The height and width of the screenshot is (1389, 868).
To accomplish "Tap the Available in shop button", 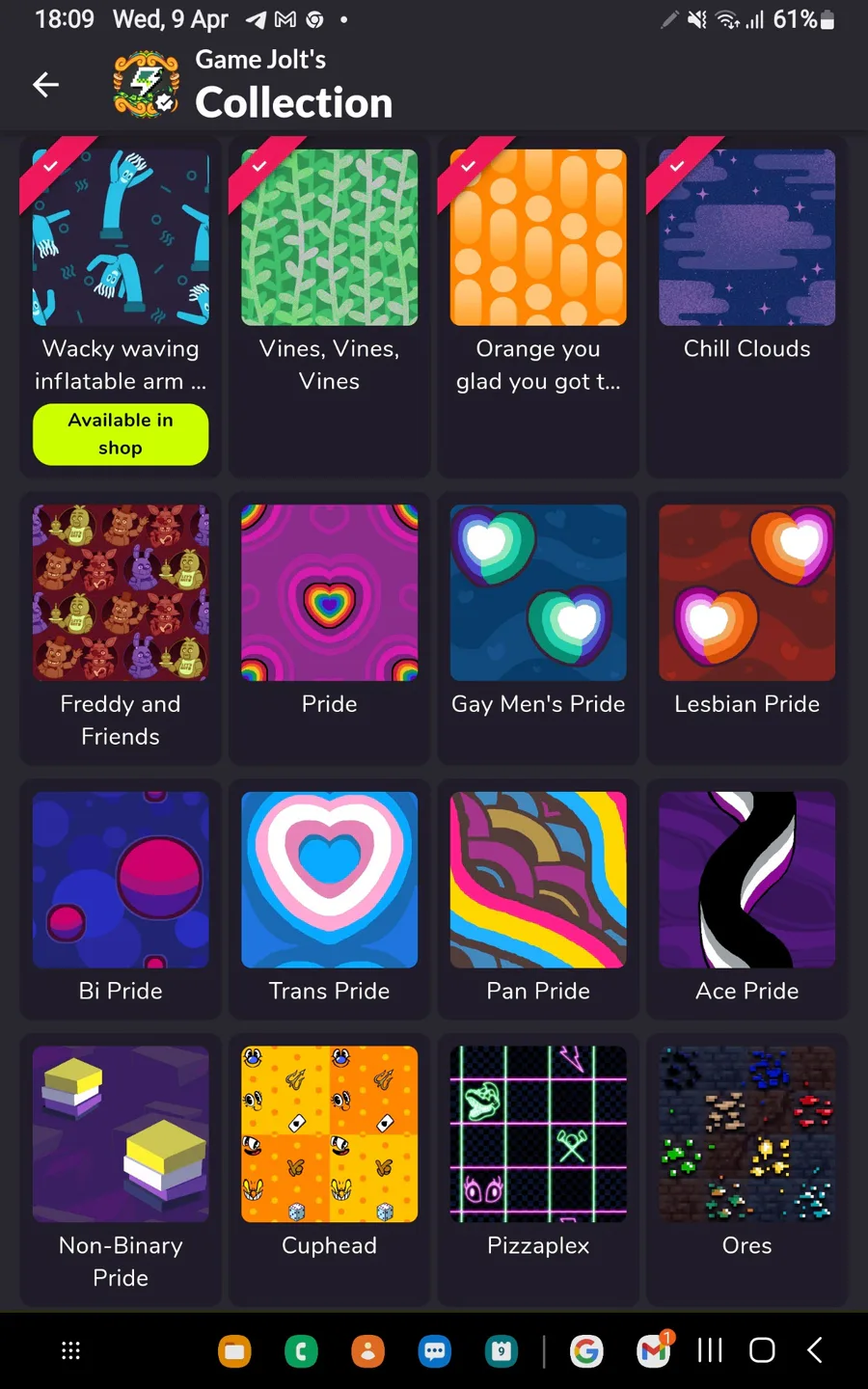I will click(x=121, y=434).
